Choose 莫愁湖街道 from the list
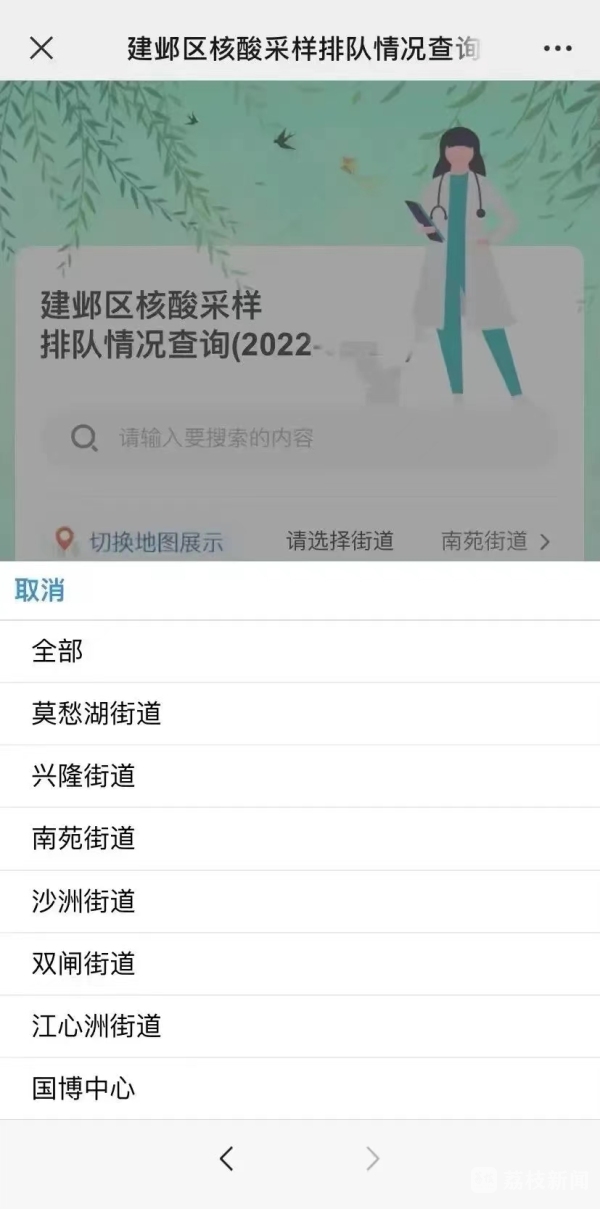Screen dimensions: 600x1209 point(97,714)
